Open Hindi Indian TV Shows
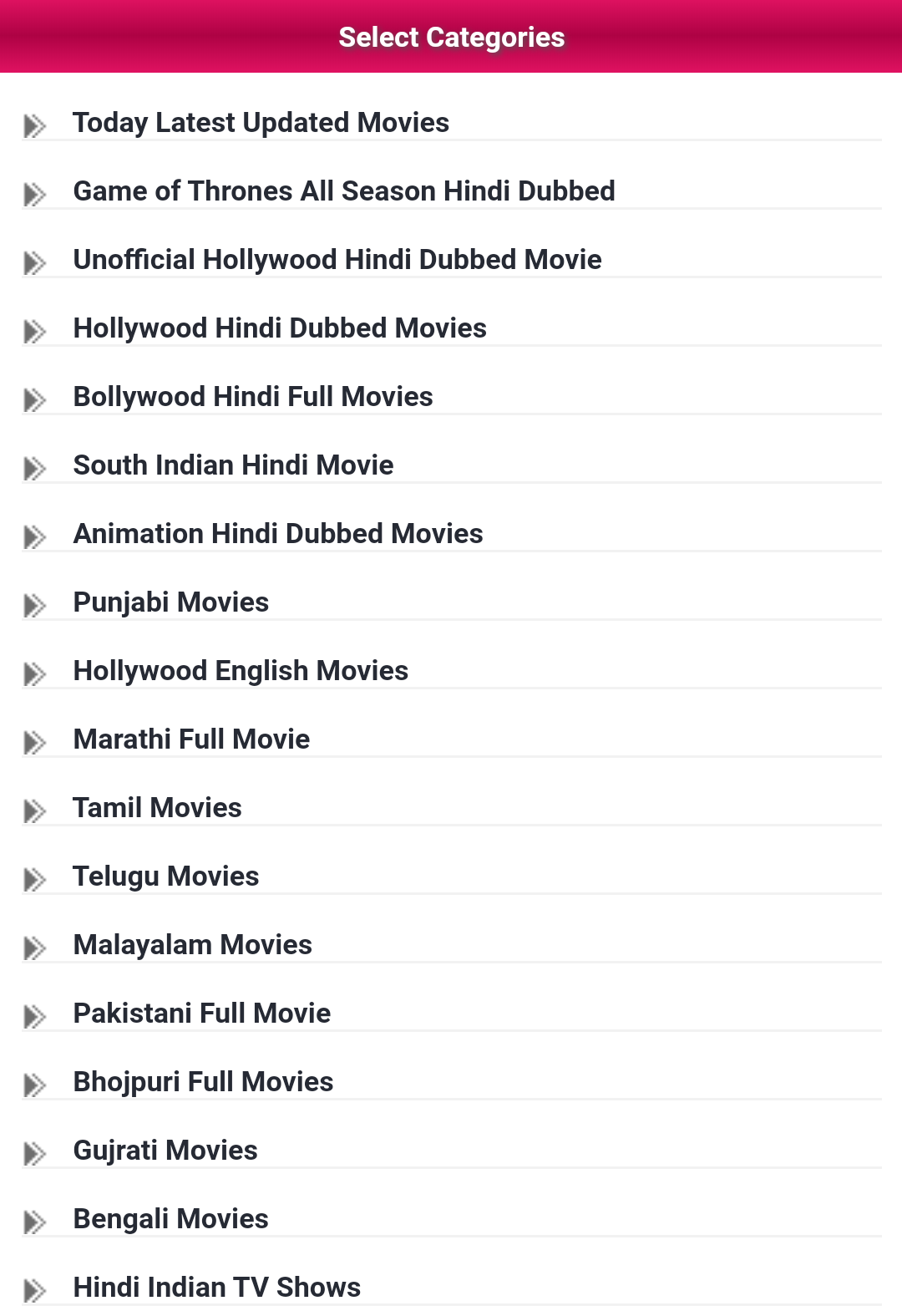This screenshot has width=902, height=1316. 216,1288
